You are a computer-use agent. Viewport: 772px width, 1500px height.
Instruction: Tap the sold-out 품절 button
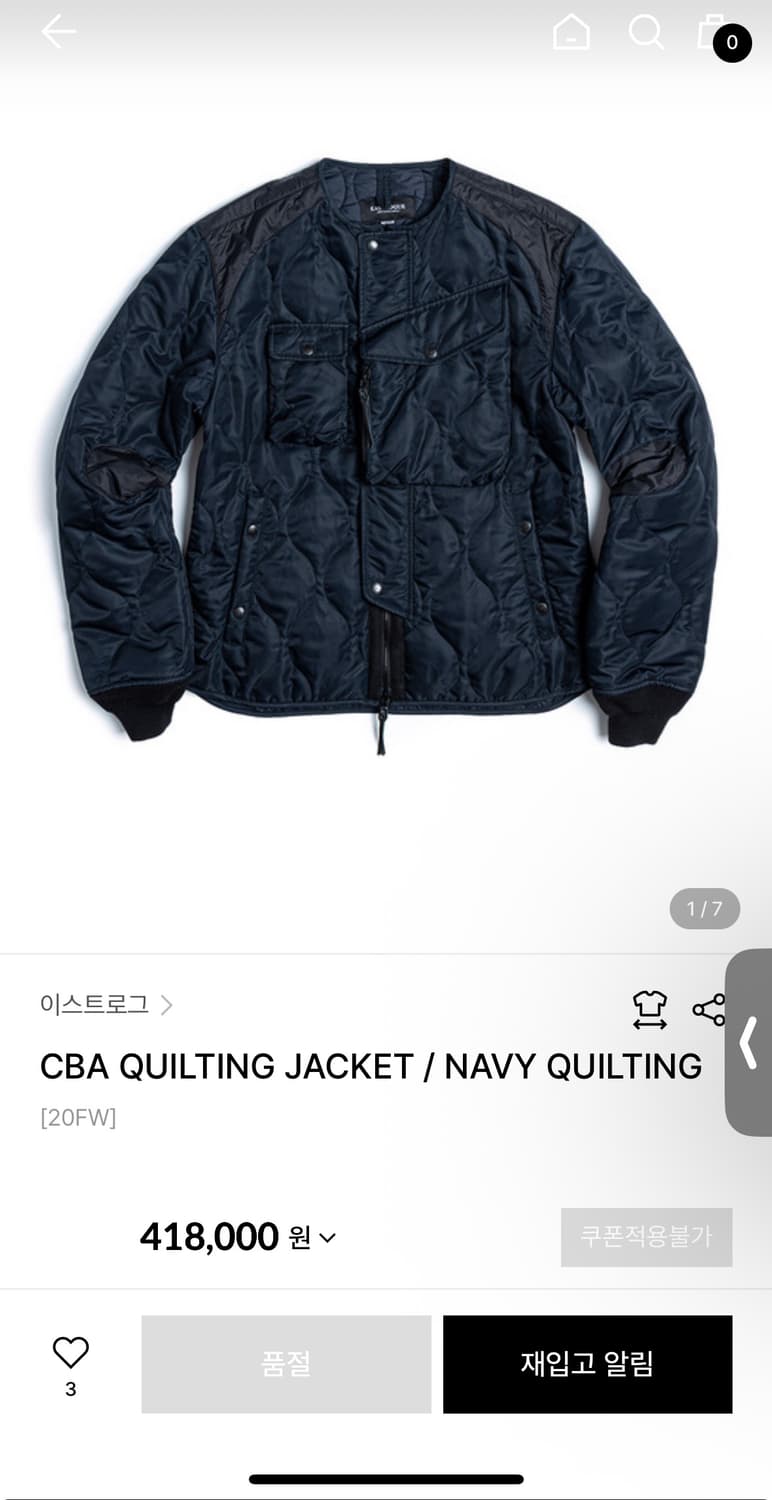point(286,1363)
